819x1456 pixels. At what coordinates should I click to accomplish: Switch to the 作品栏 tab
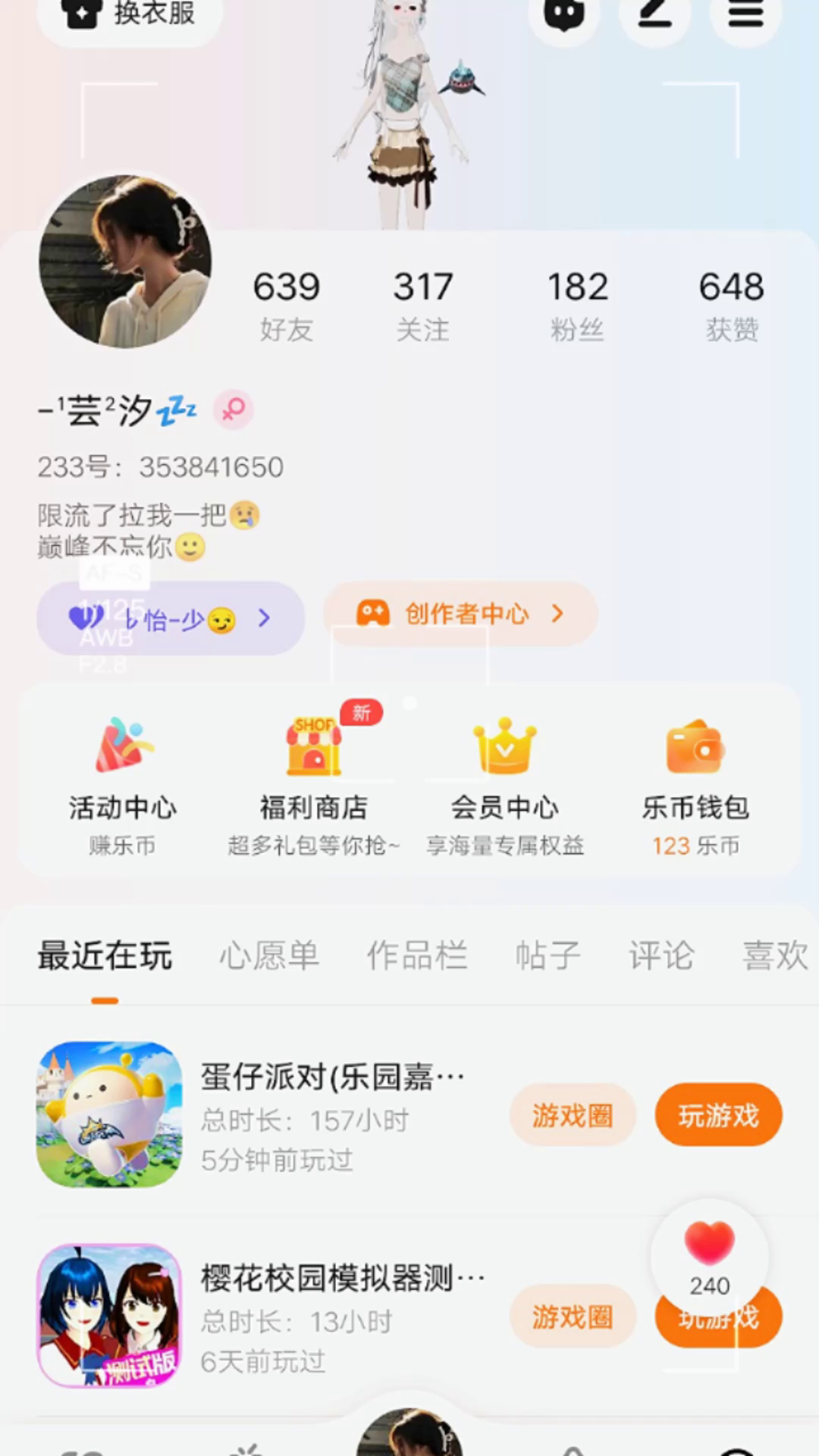[x=417, y=955]
